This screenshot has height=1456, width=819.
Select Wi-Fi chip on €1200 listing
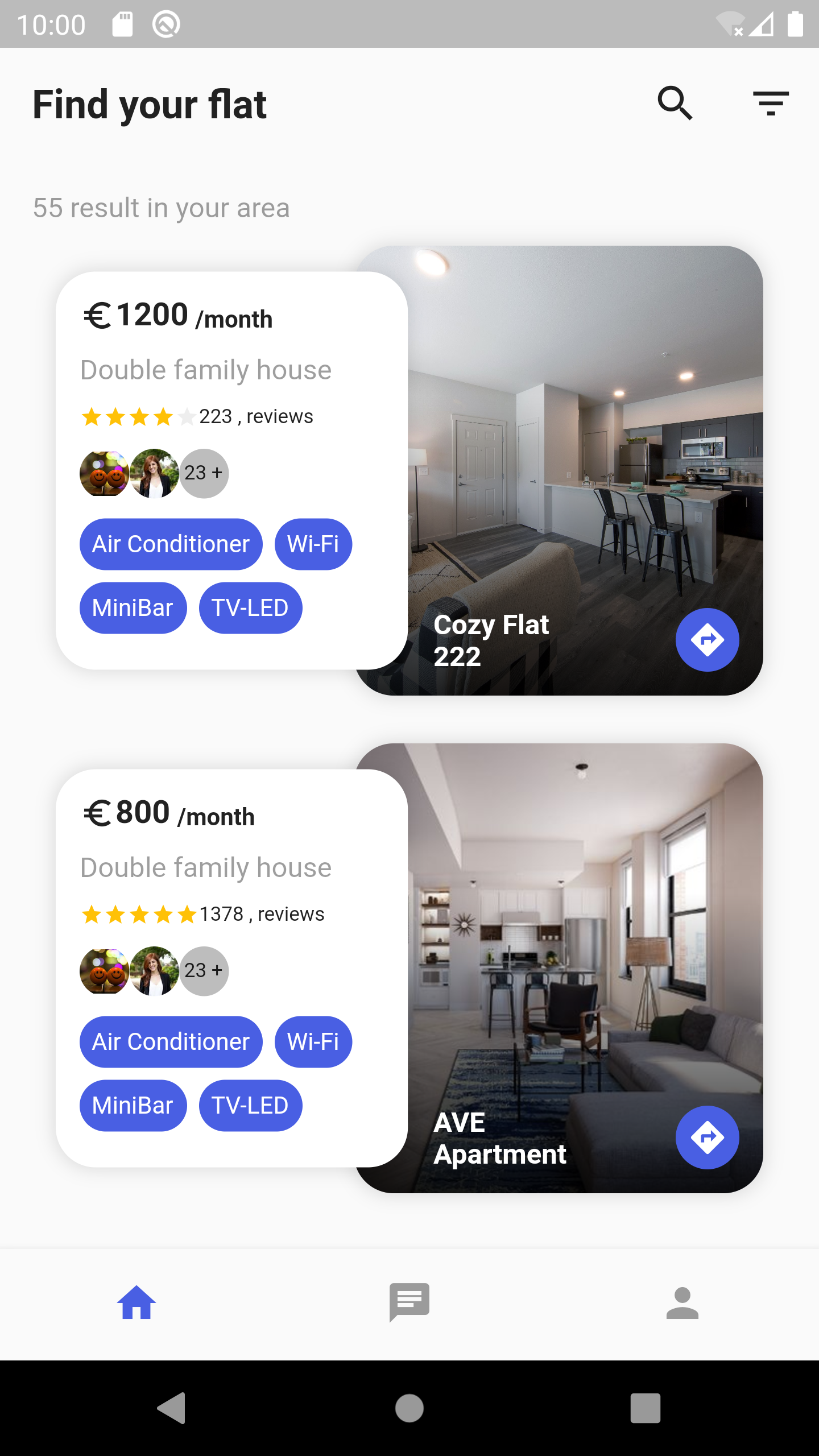point(313,544)
